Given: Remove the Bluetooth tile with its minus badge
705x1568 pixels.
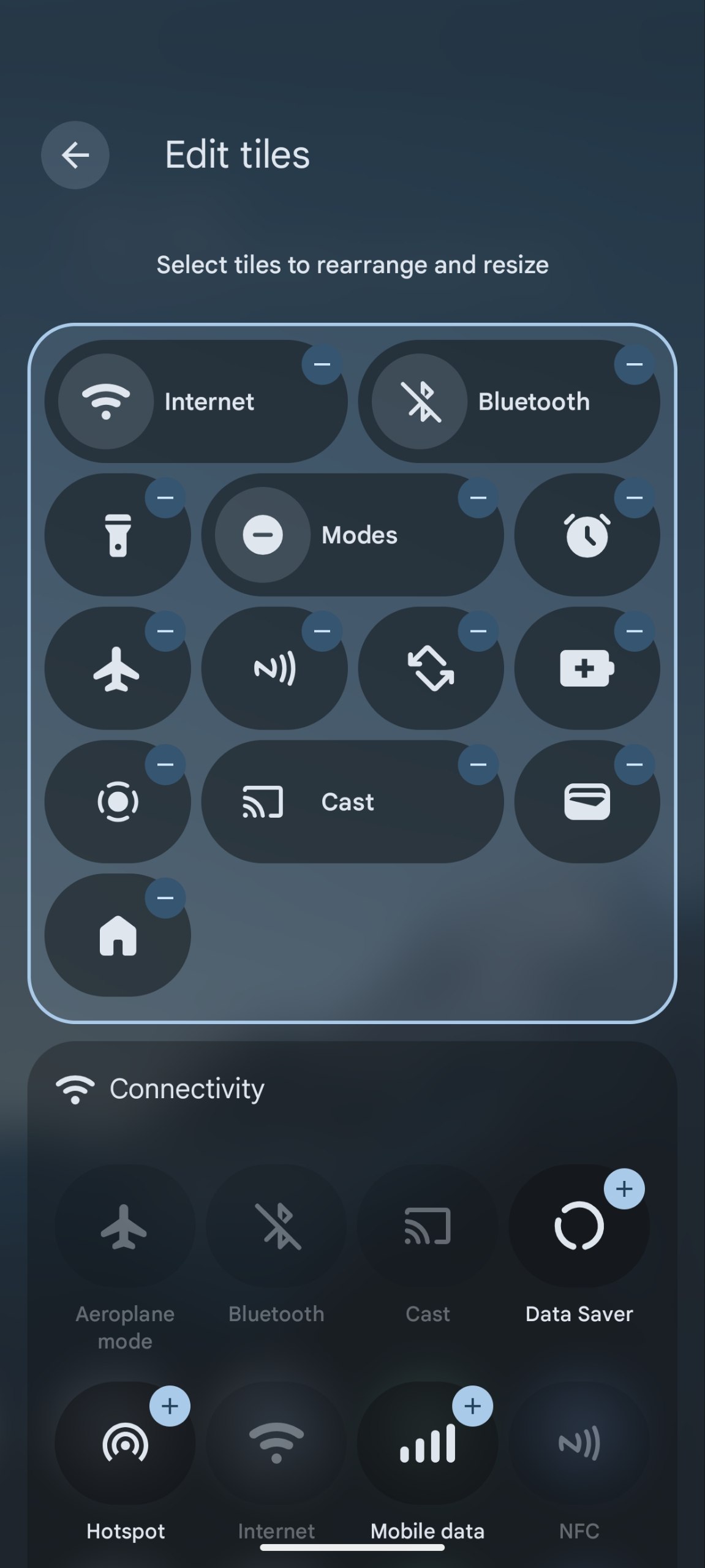Looking at the screenshot, I should tap(635, 364).
